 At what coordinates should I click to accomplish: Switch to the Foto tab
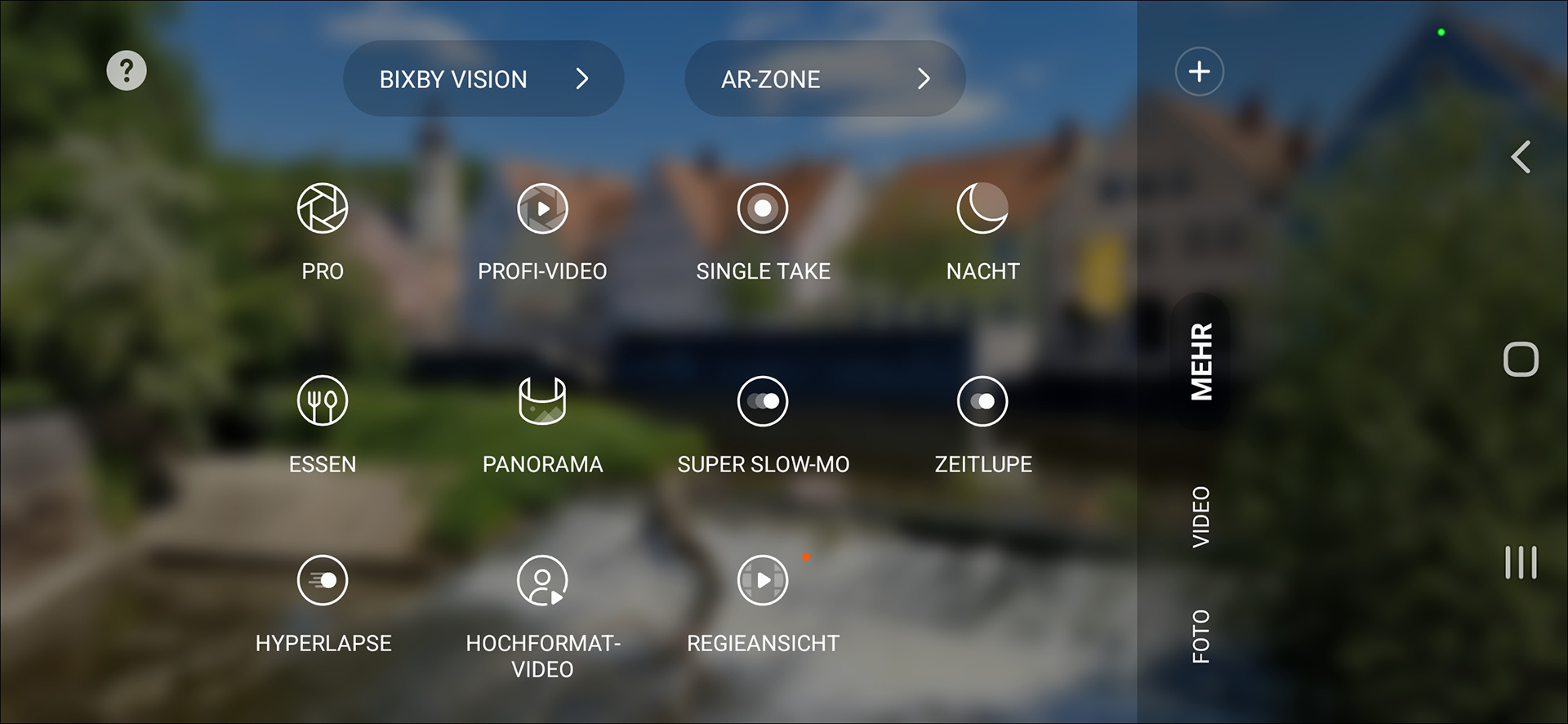tap(1200, 636)
